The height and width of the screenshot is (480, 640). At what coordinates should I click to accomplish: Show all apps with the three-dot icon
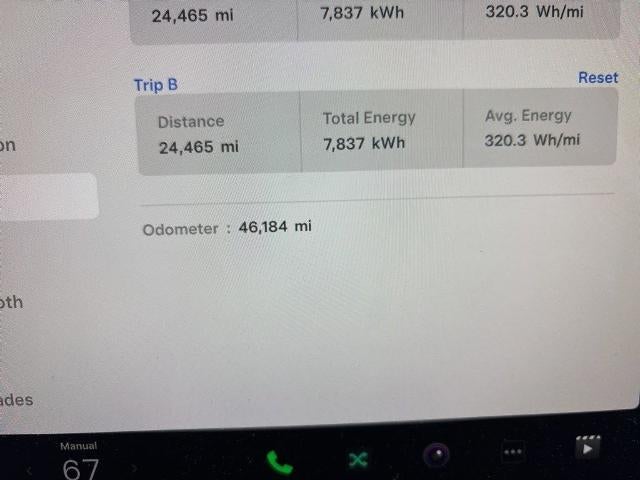tap(513, 453)
